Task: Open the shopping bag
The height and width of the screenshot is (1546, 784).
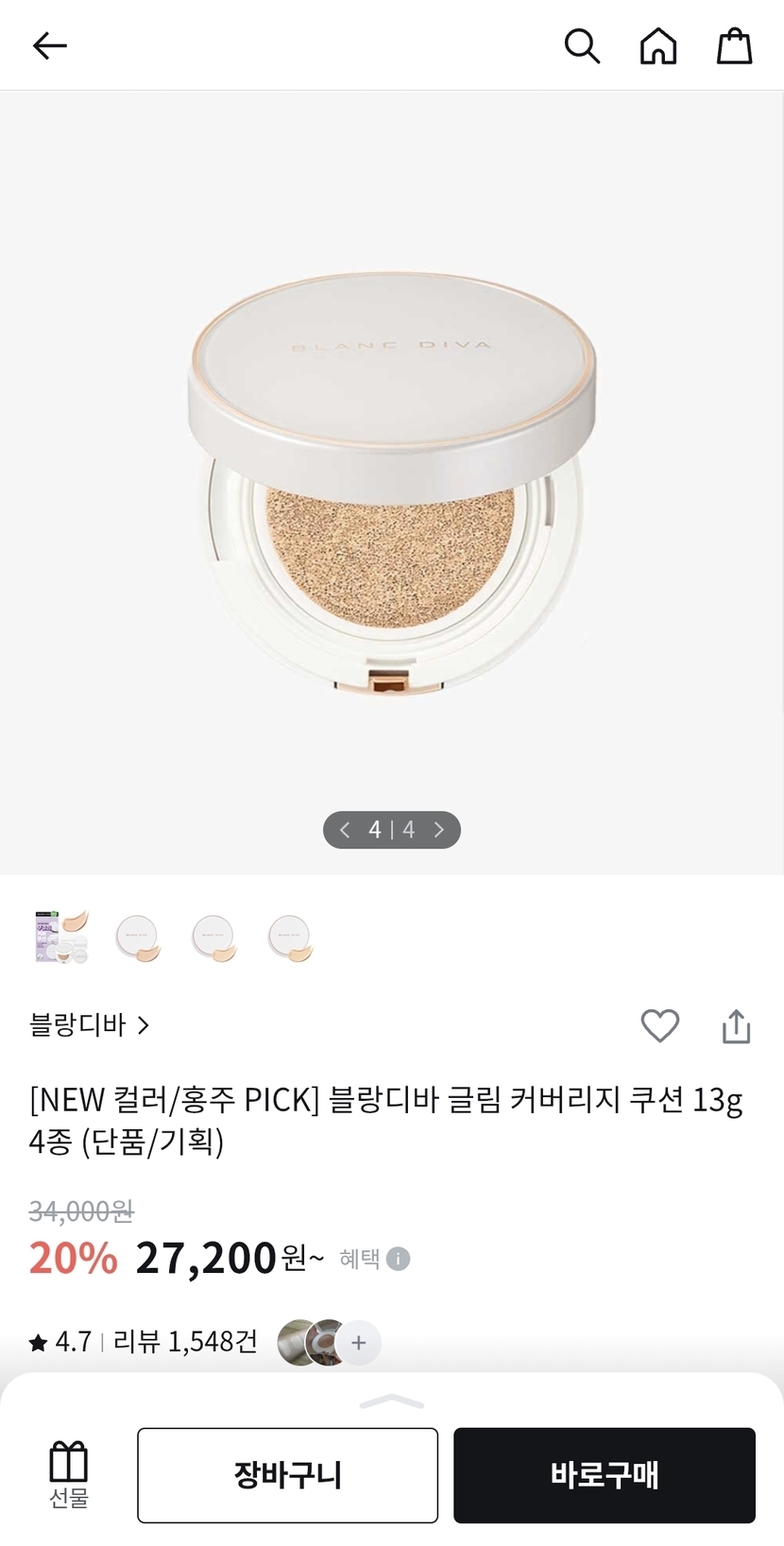Action: point(734,45)
